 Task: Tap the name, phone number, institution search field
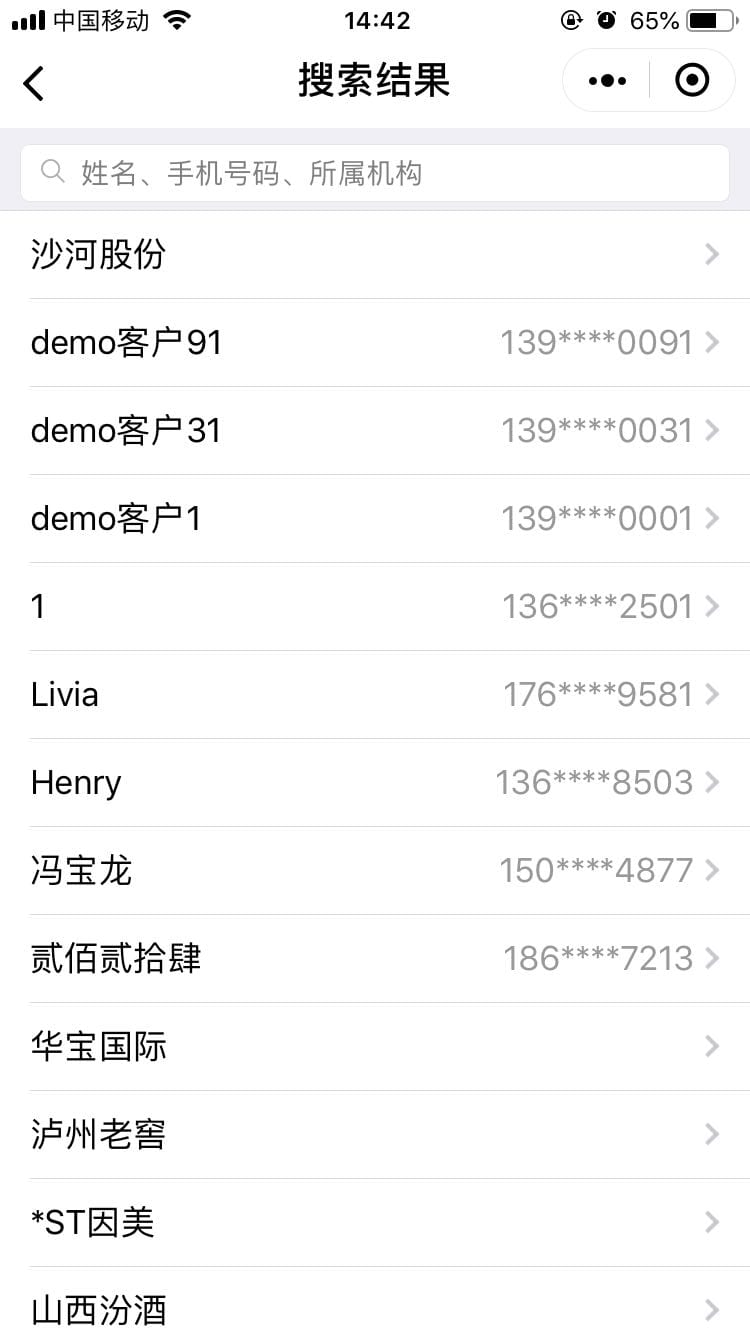[375, 173]
